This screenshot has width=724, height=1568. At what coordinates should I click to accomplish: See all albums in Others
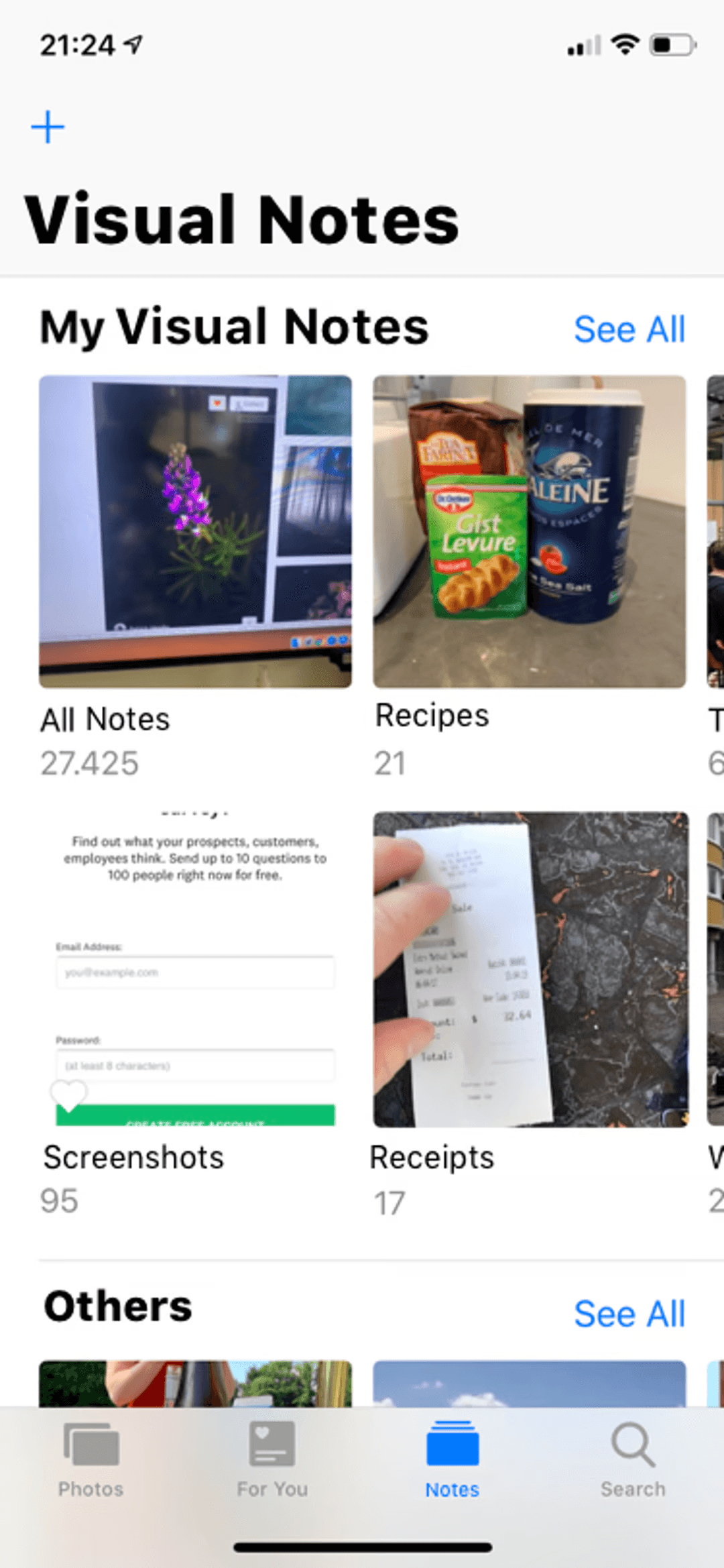629,1313
